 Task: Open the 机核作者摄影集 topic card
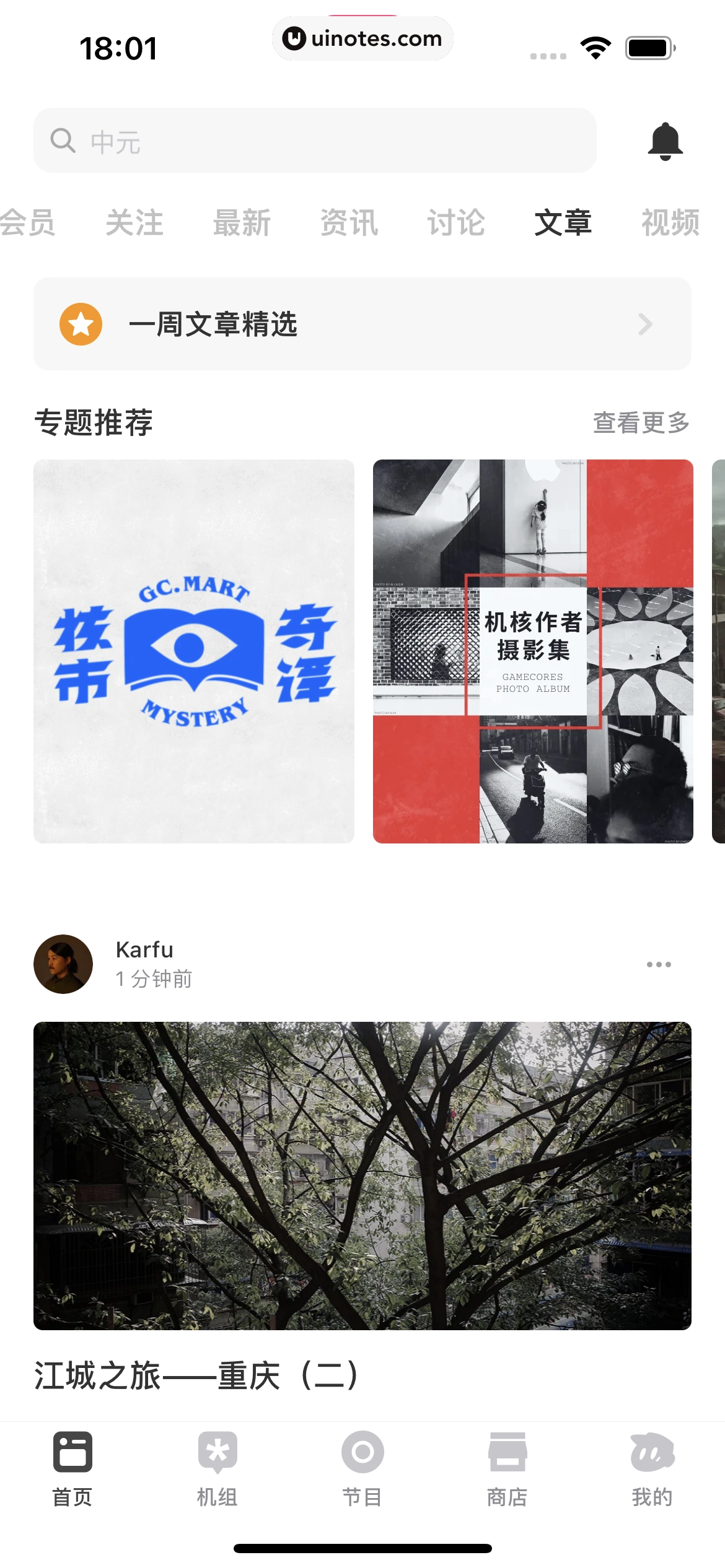click(x=533, y=651)
